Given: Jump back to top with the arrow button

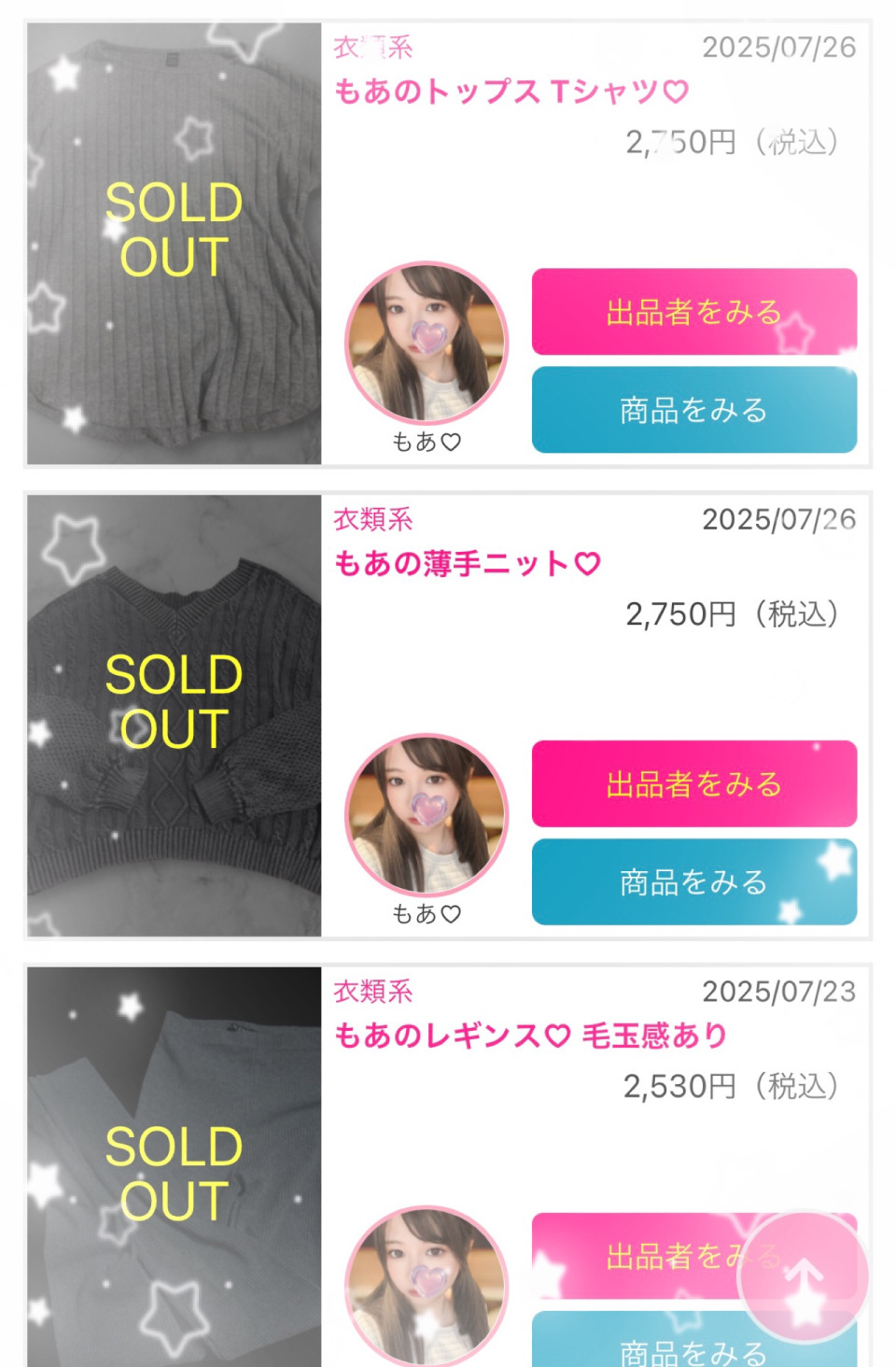Looking at the screenshot, I should coord(803,1277).
